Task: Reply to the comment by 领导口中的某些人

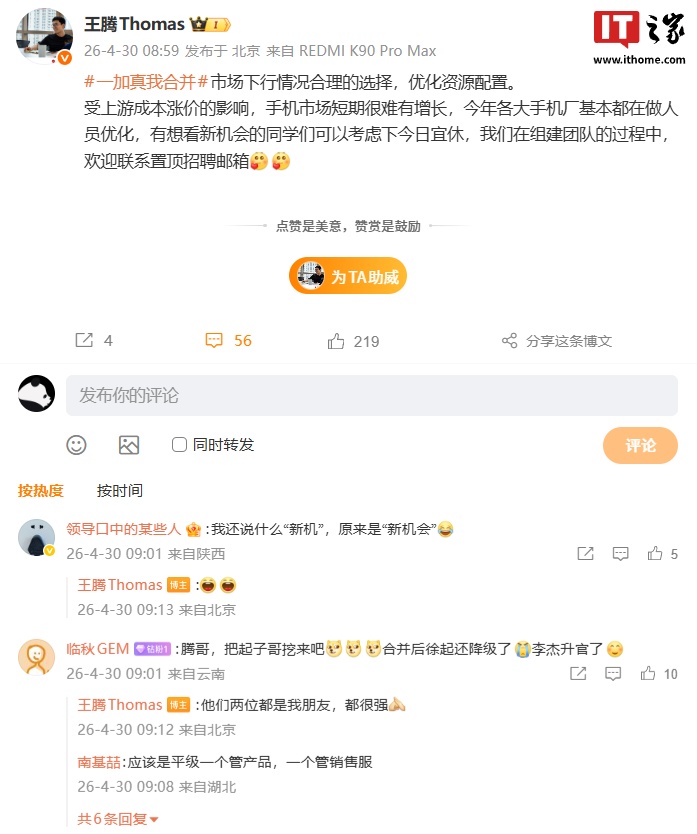Action: click(620, 554)
